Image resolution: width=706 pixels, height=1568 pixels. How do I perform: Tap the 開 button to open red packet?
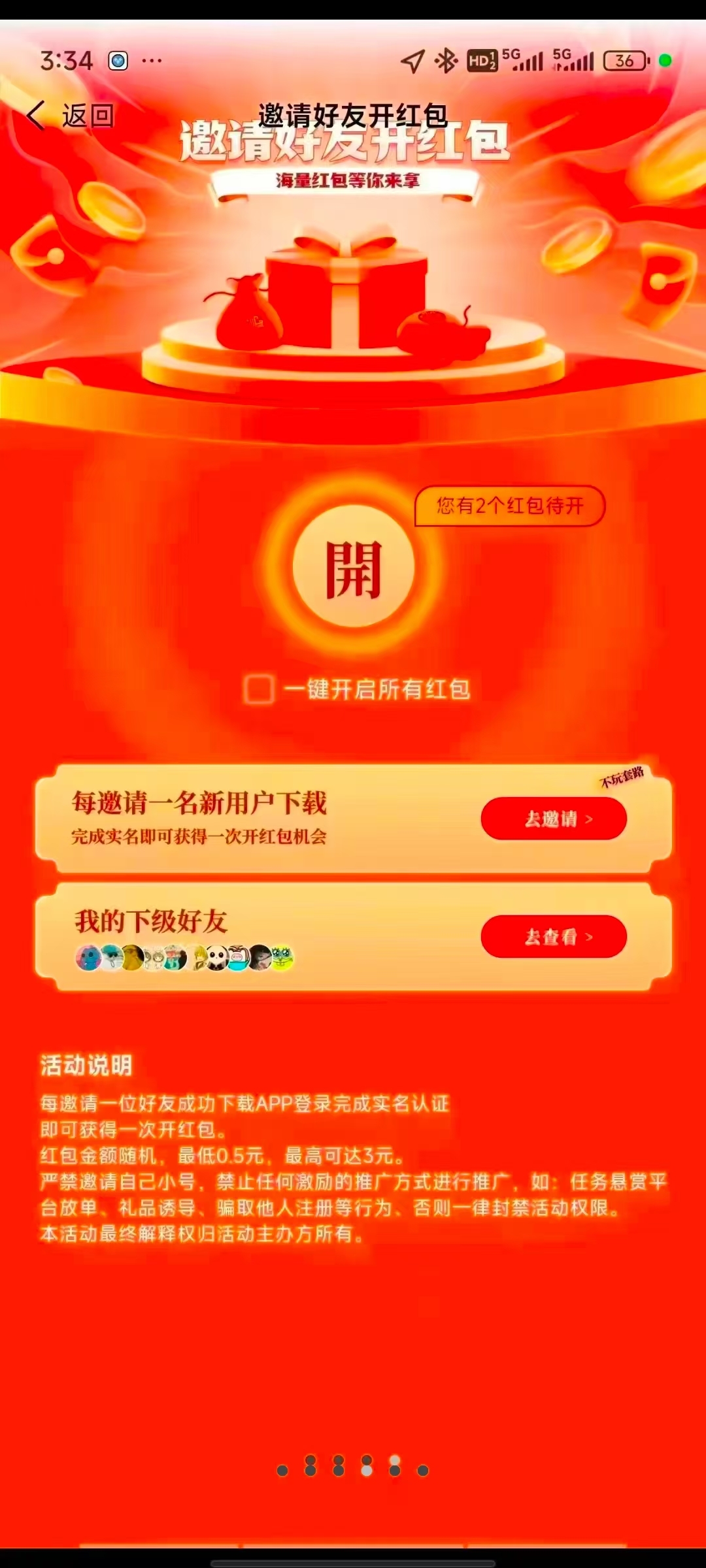[x=354, y=567]
